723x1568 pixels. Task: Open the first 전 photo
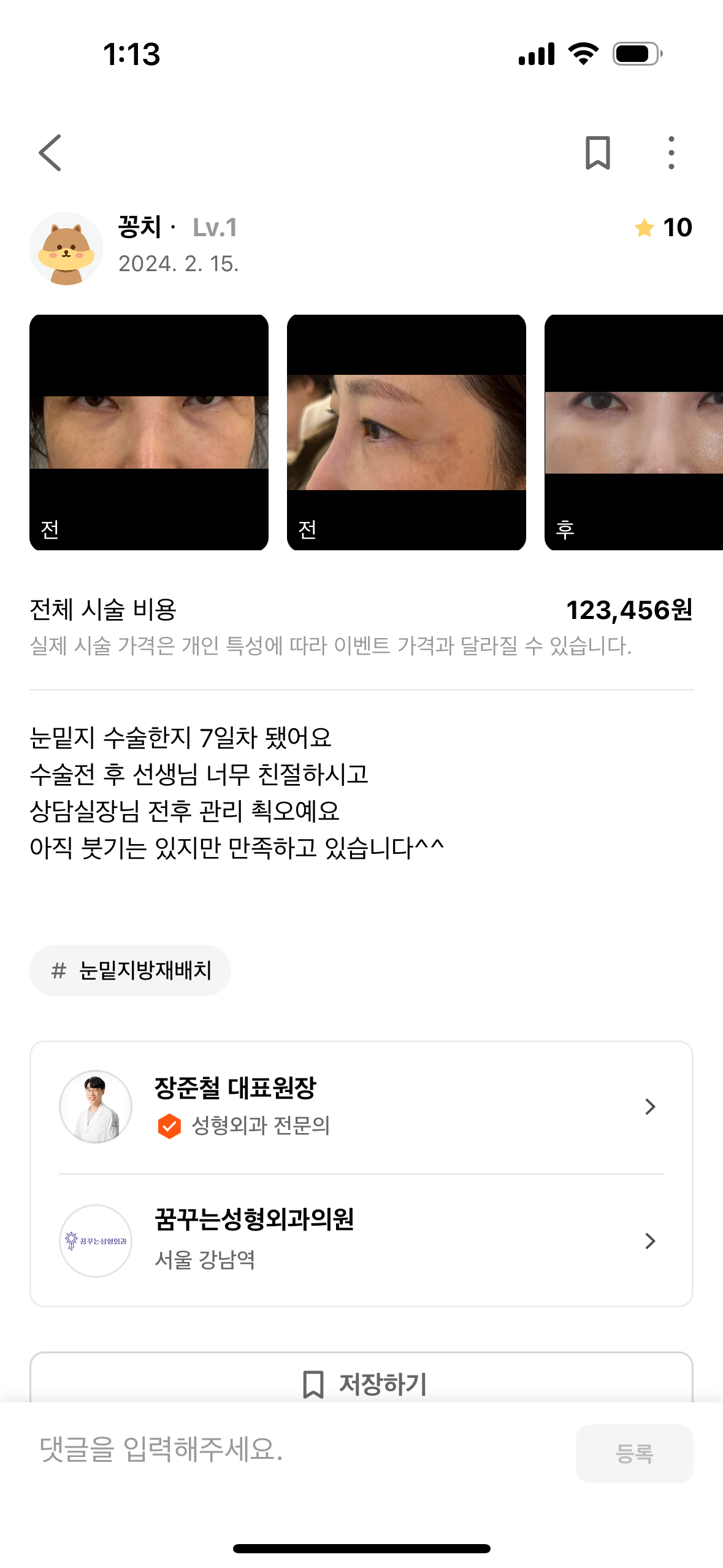149,432
